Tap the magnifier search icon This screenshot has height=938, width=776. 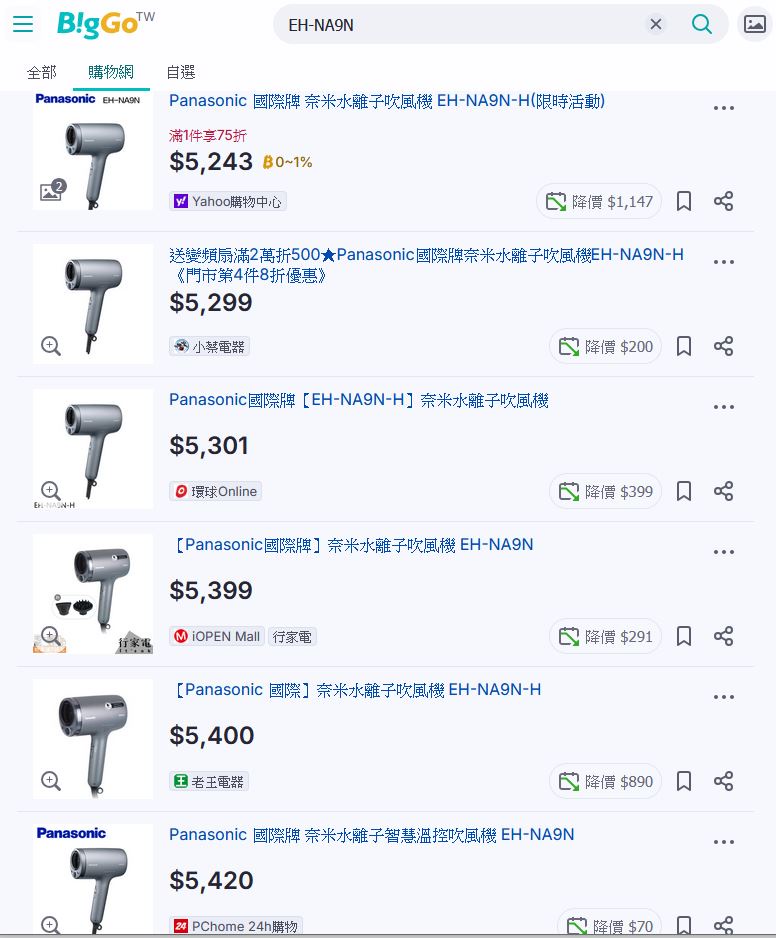(x=702, y=24)
